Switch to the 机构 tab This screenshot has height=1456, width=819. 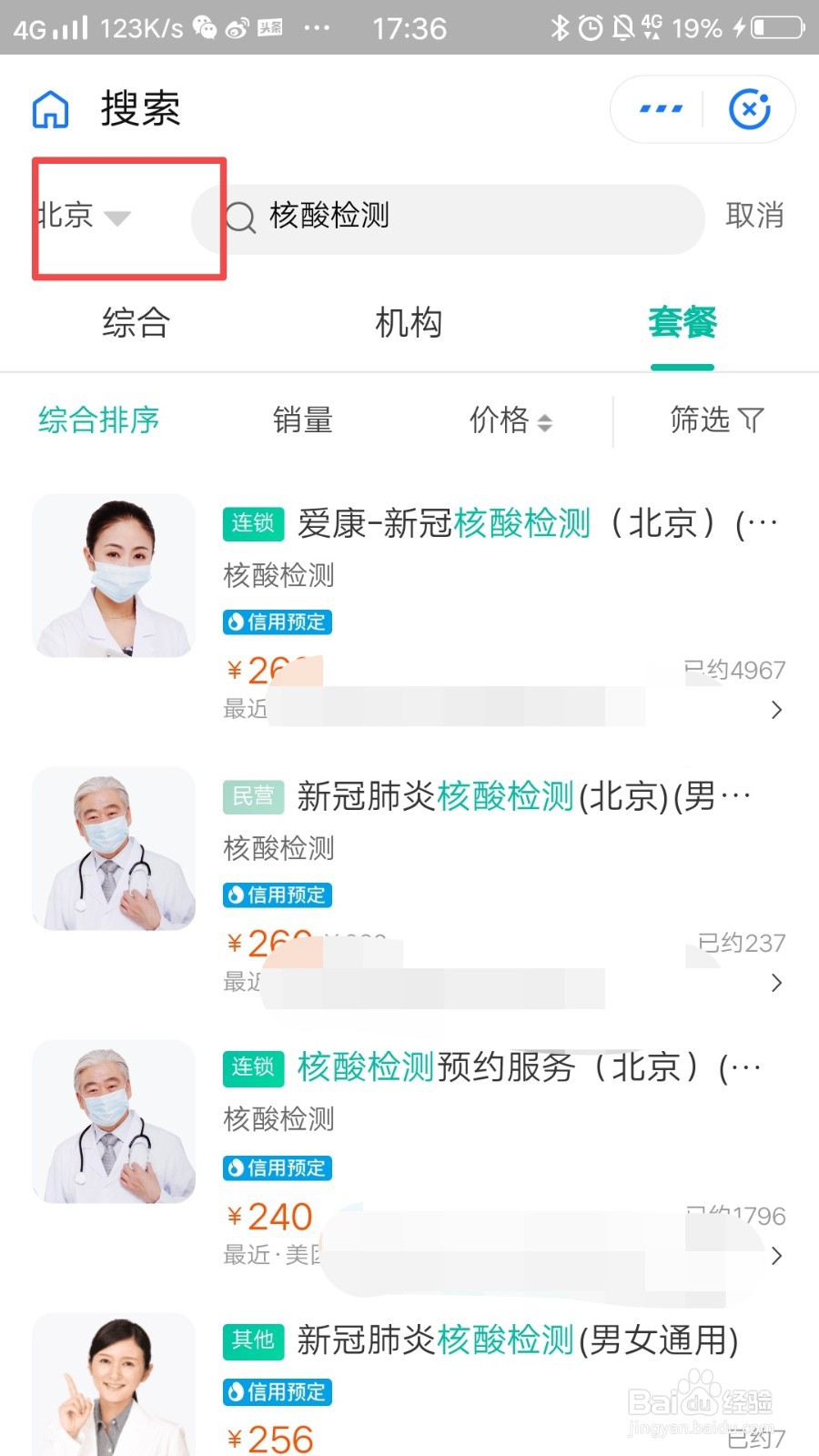pos(409,323)
